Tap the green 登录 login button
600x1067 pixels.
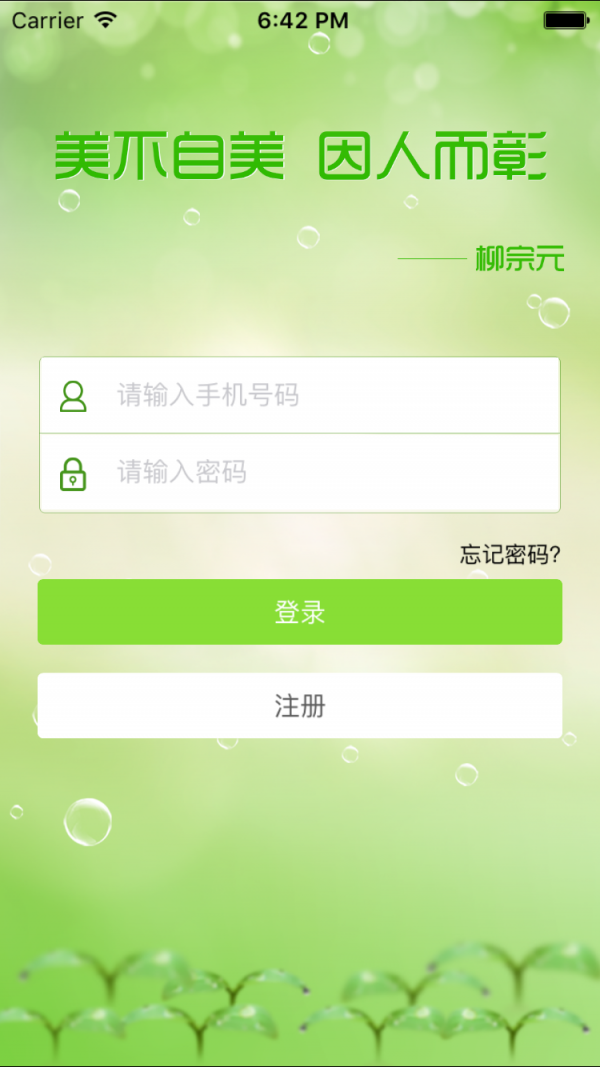click(x=300, y=612)
